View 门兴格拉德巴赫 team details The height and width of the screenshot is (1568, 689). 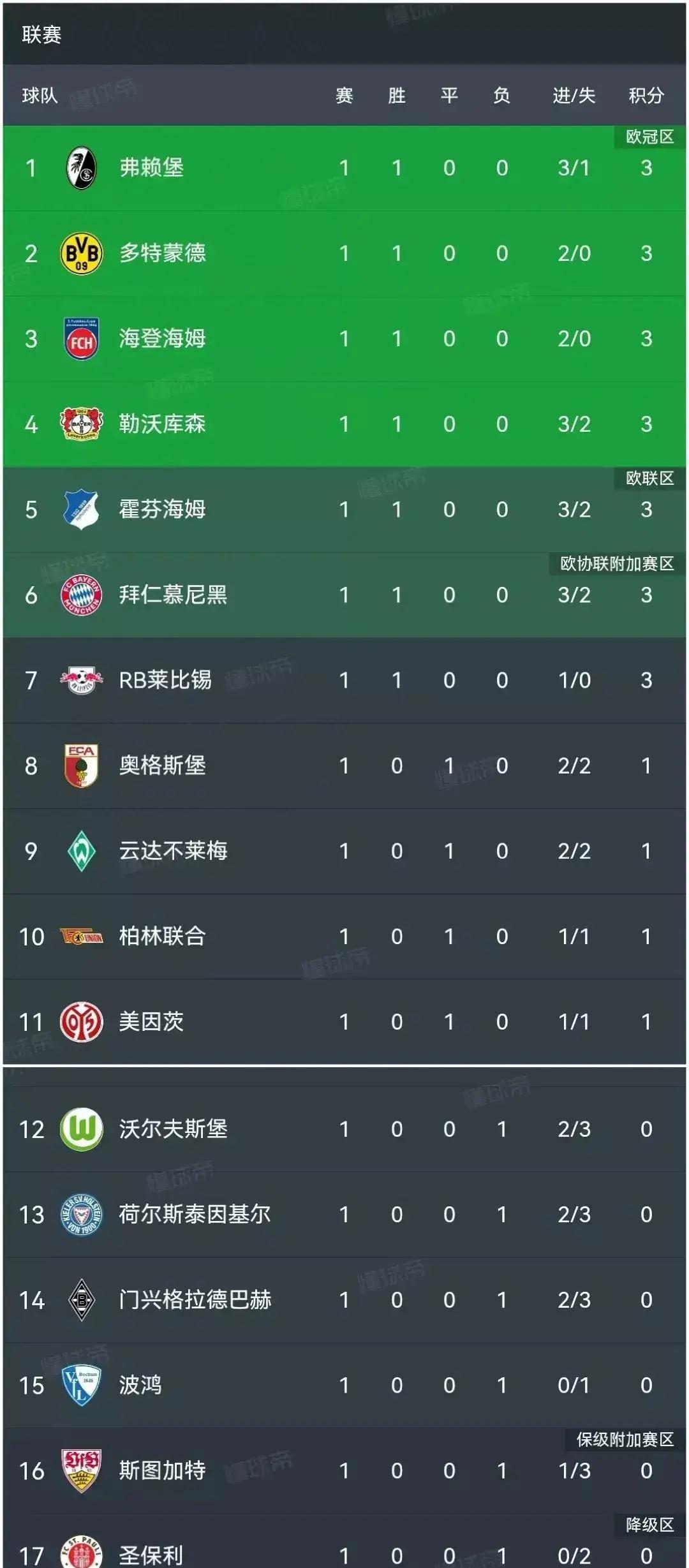pos(344,1301)
